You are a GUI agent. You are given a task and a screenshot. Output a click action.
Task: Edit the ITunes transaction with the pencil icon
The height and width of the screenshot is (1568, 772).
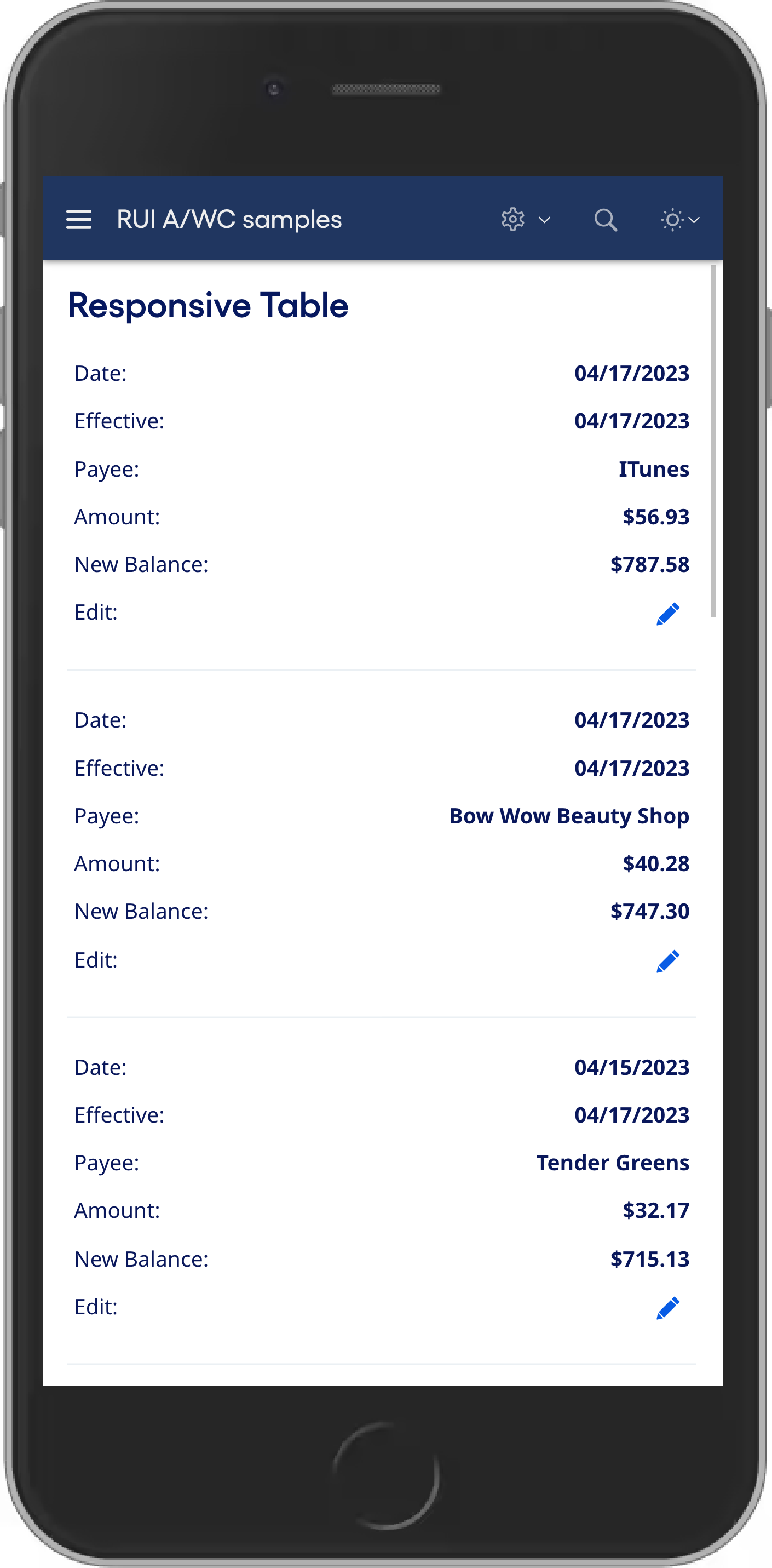669,613
